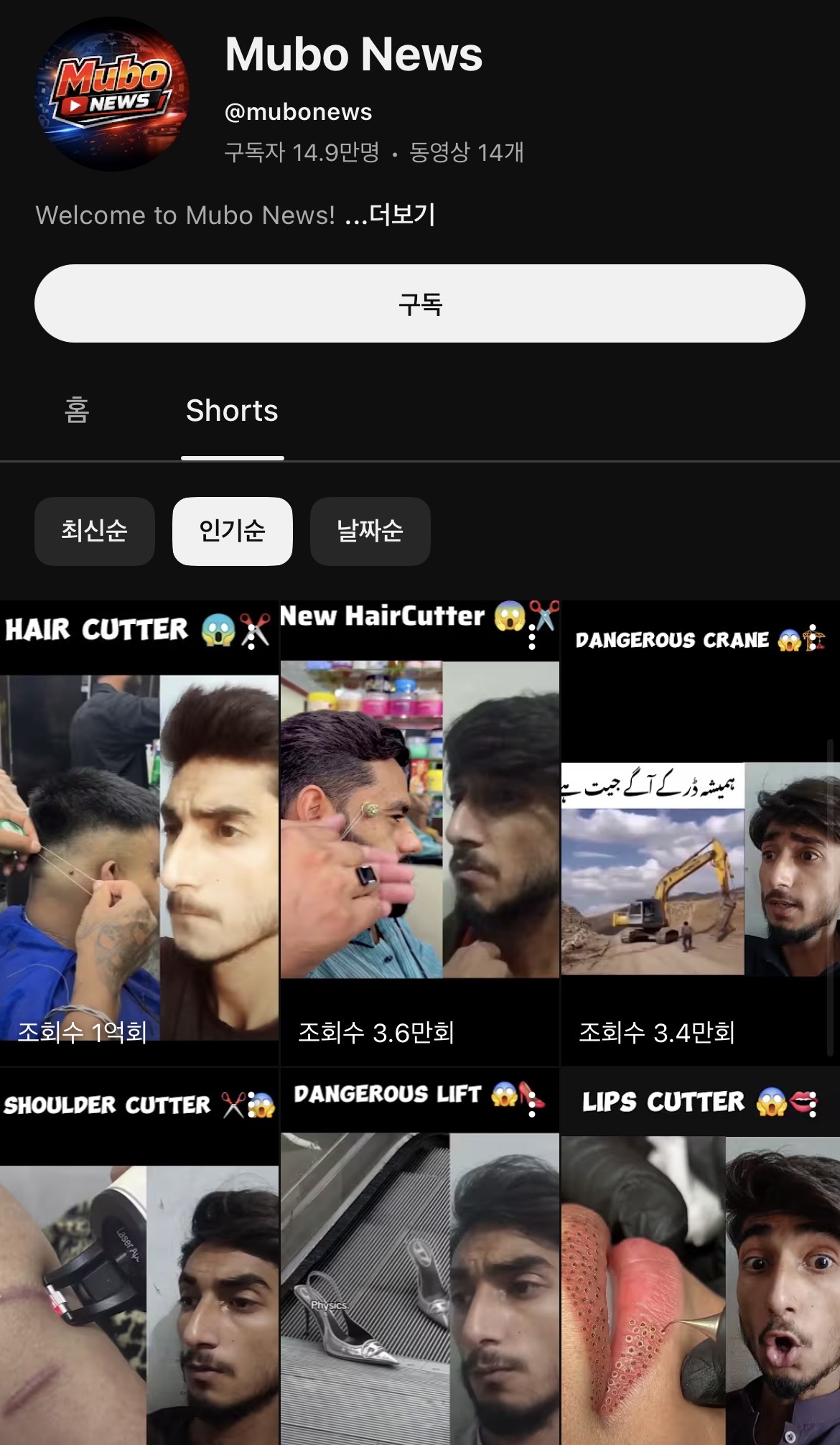840x1445 pixels.
Task: Open options menu on DANGEROUS CRANE short
Action: tap(812, 636)
